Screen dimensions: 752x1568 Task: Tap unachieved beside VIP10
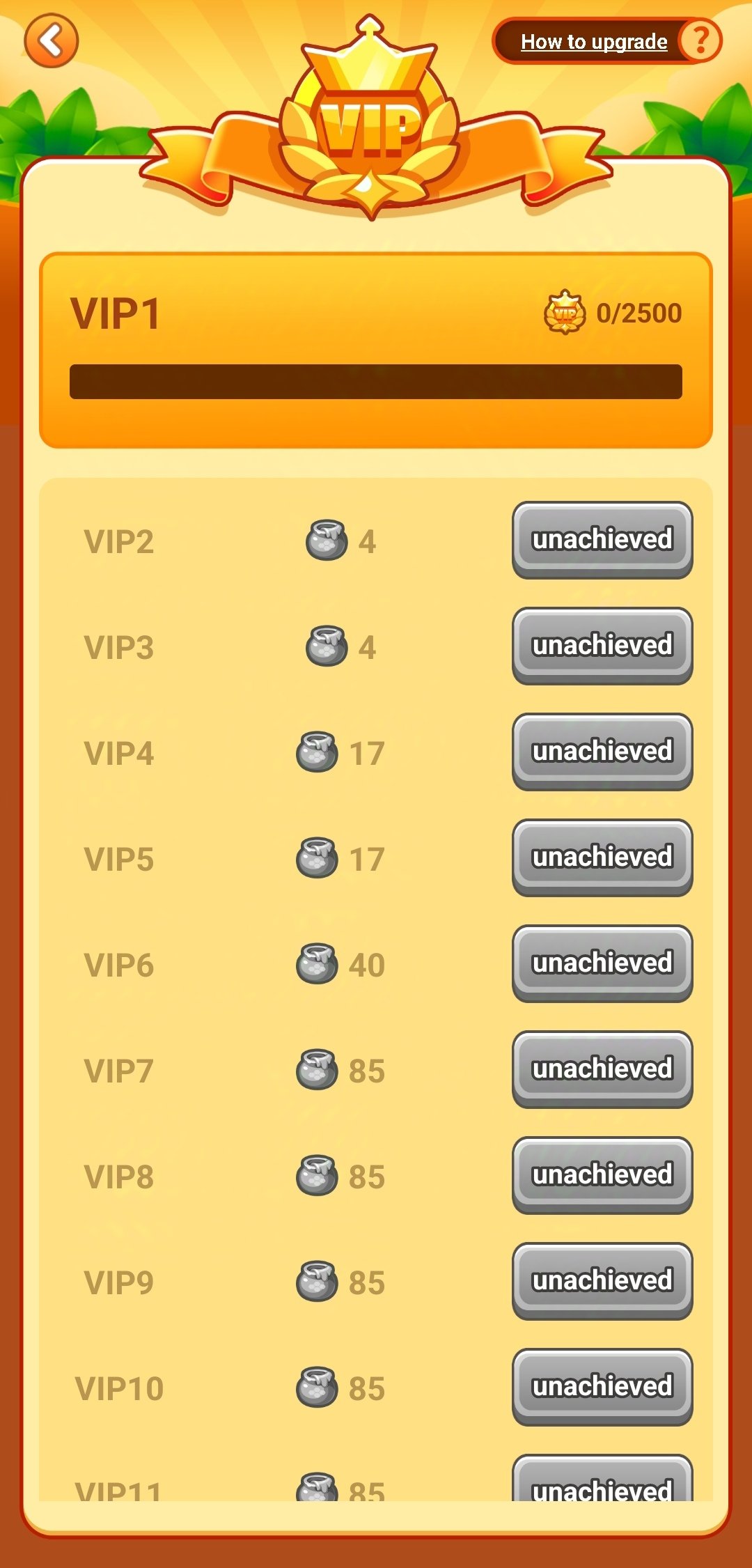pyautogui.click(x=602, y=1387)
